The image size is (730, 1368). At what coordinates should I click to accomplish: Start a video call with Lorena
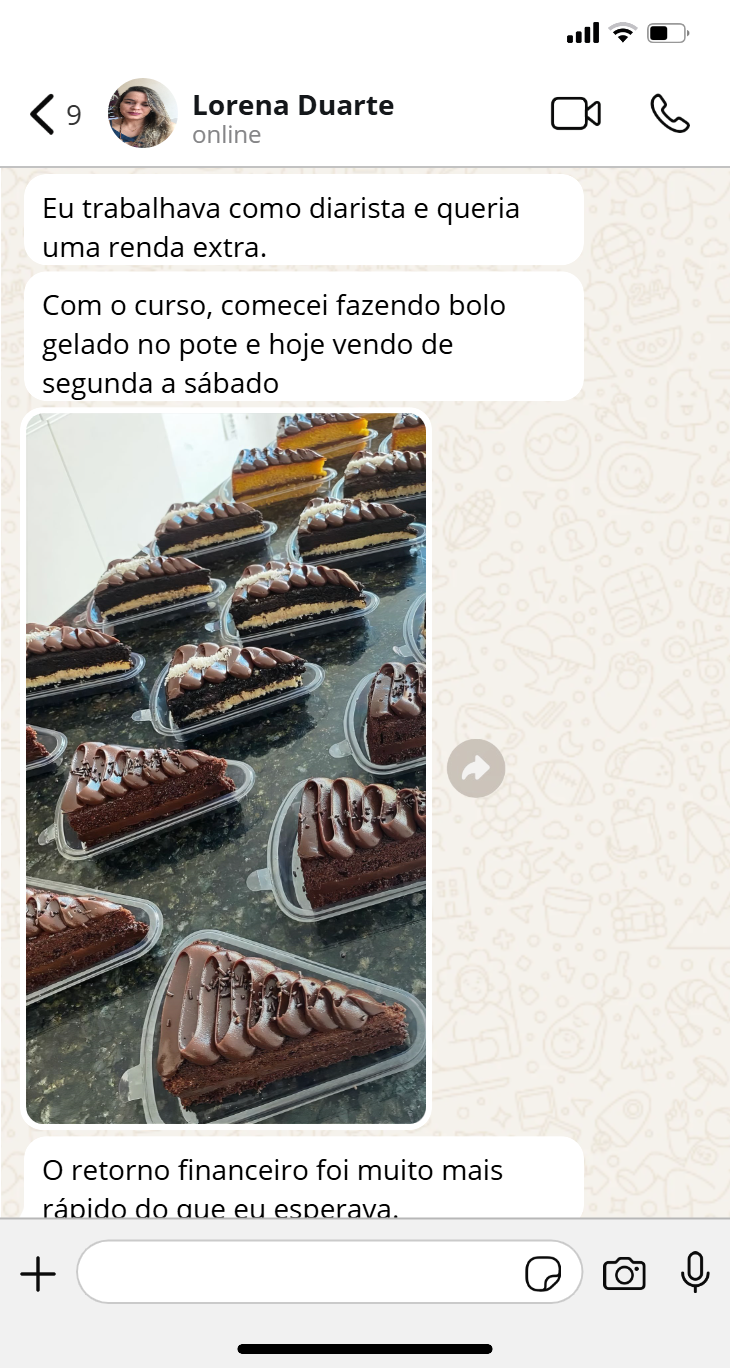pyautogui.click(x=576, y=114)
